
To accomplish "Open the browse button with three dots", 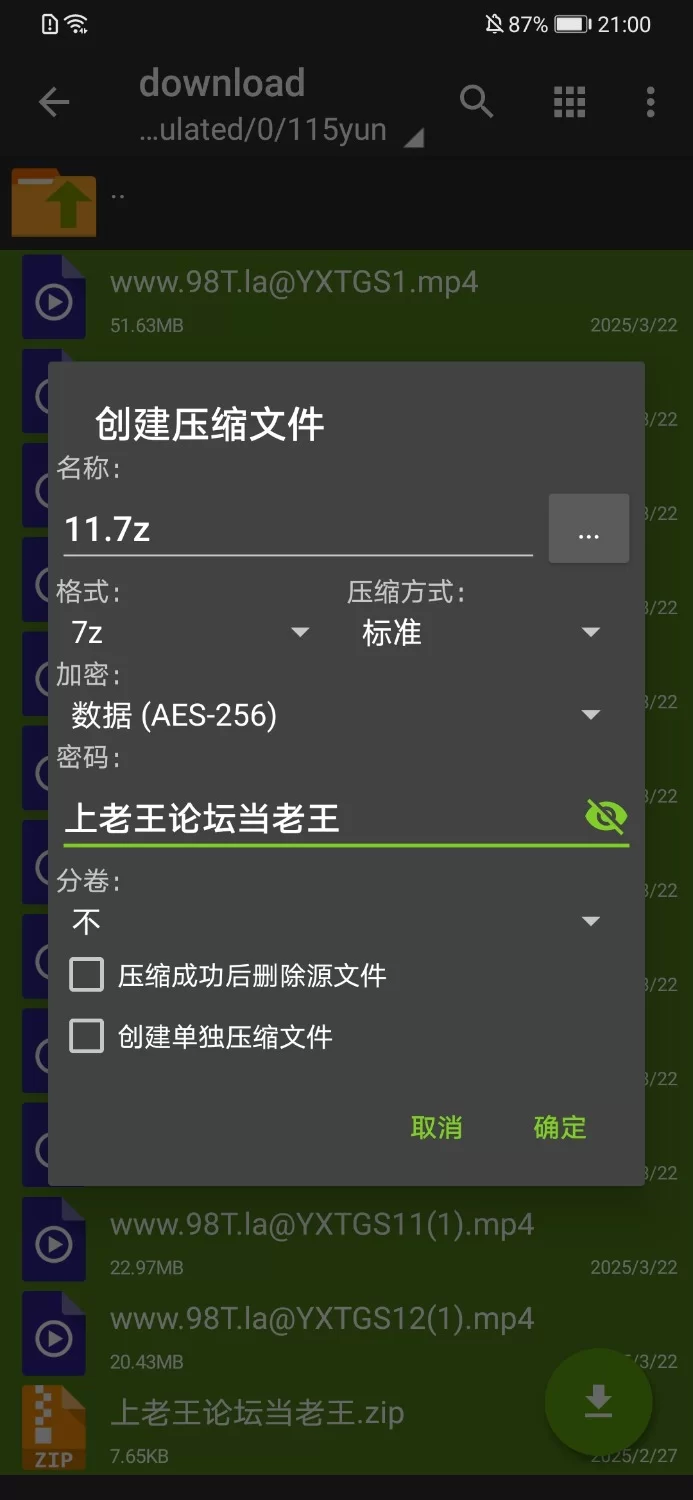I will coord(589,529).
